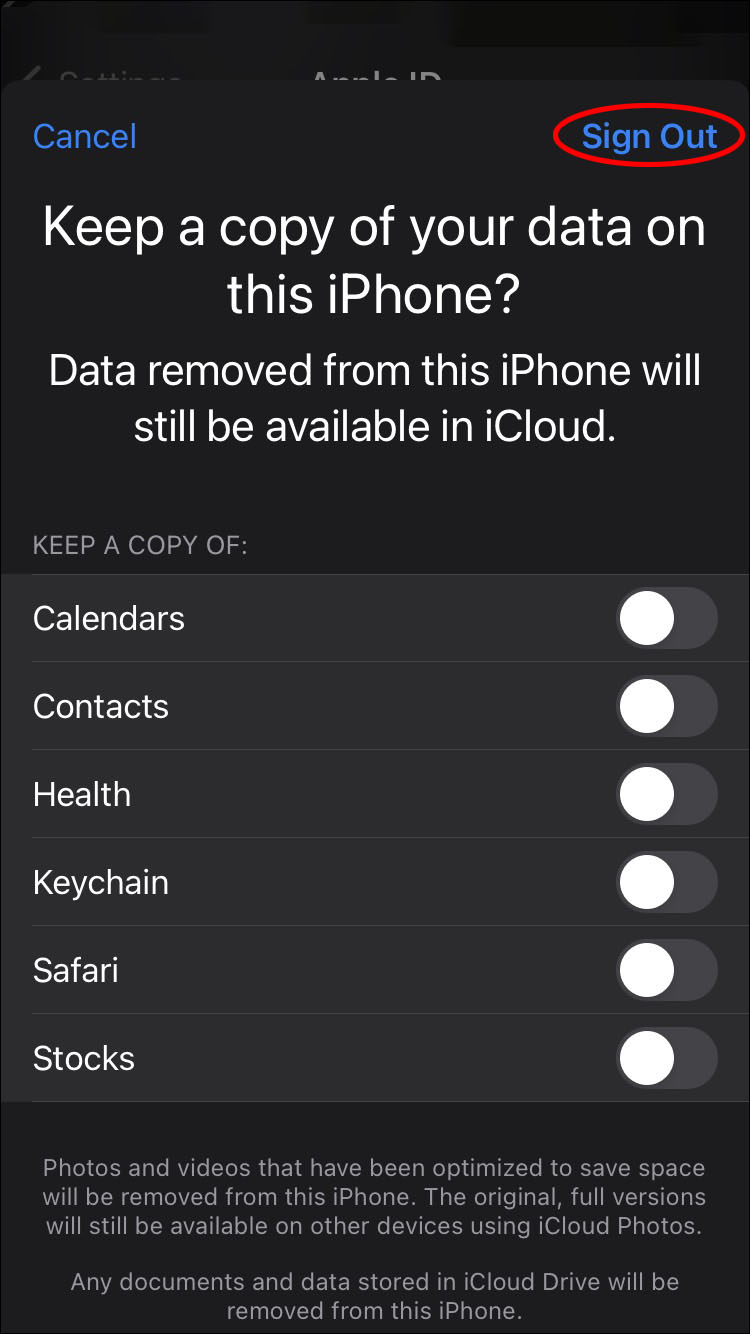Enable keeping a copy of Calendars
750x1334 pixels.
pos(667,619)
